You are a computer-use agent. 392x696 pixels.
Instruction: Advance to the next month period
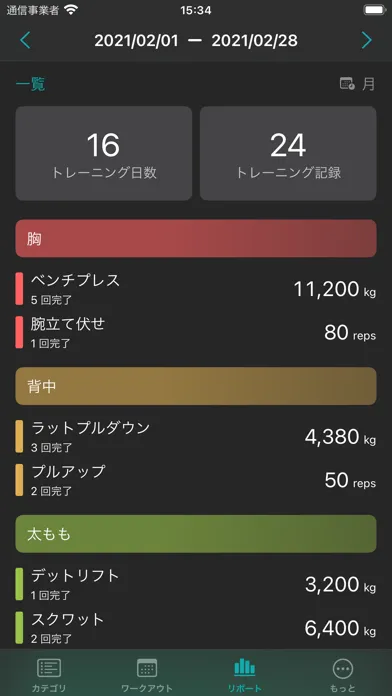coord(366,41)
